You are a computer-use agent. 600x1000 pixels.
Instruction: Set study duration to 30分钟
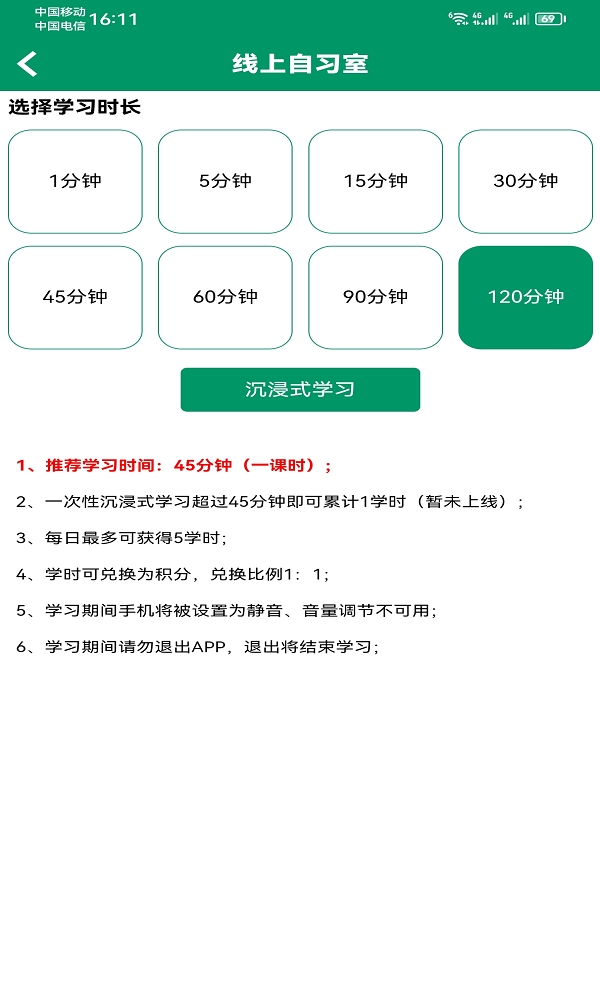click(x=525, y=181)
